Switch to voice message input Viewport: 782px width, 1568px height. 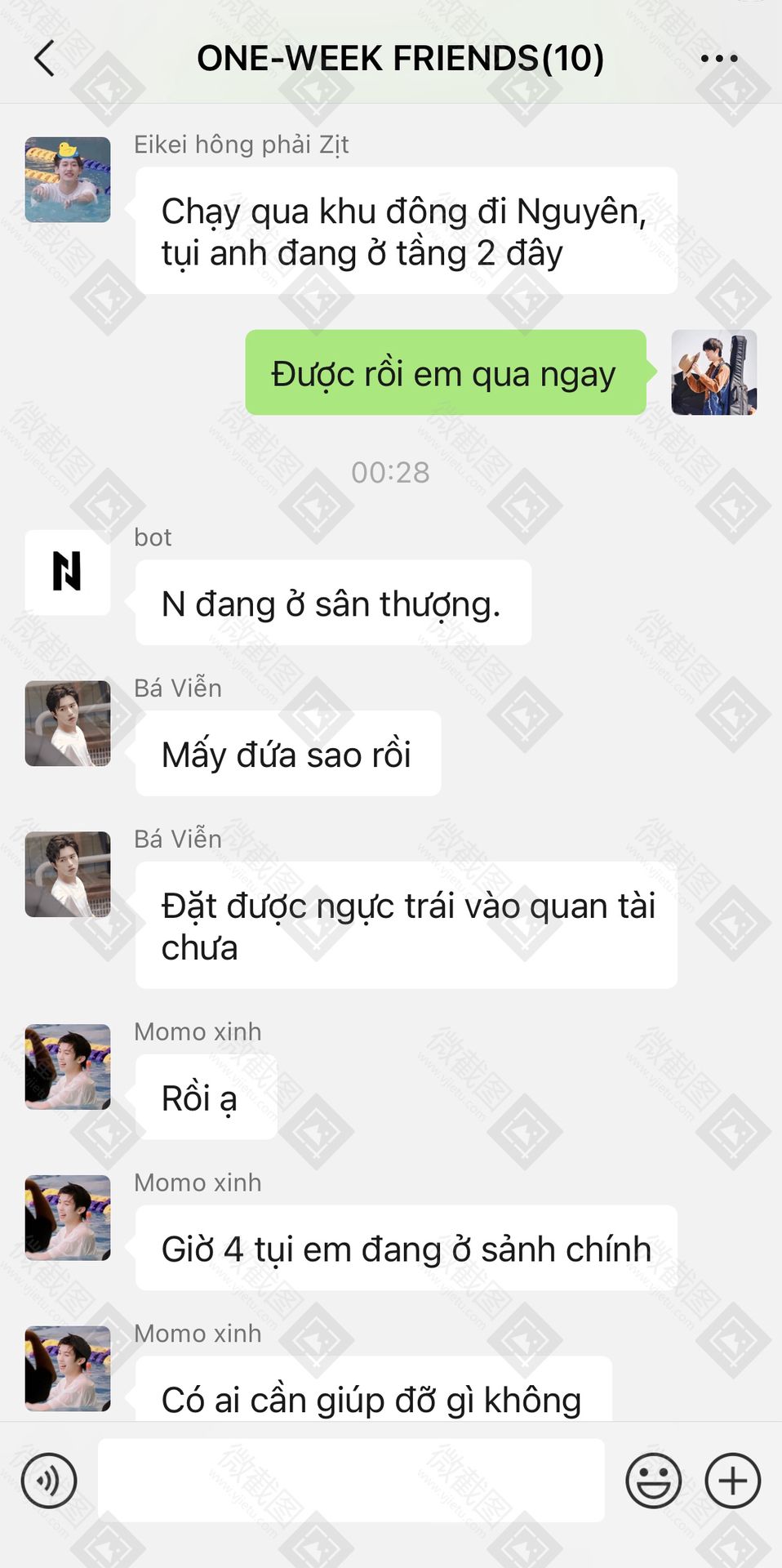tap(49, 1480)
